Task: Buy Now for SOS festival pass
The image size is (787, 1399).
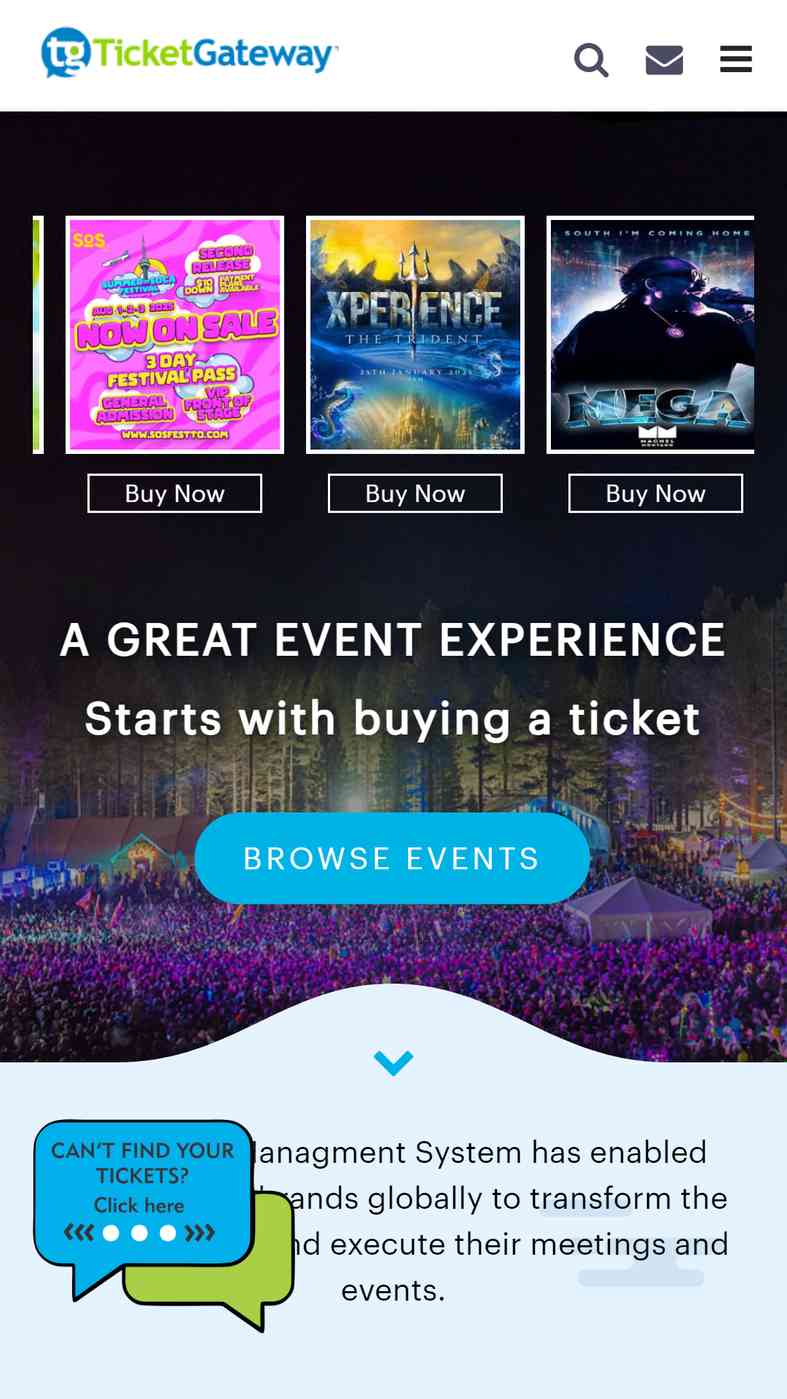Action: pyautogui.click(x=175, y=494)
